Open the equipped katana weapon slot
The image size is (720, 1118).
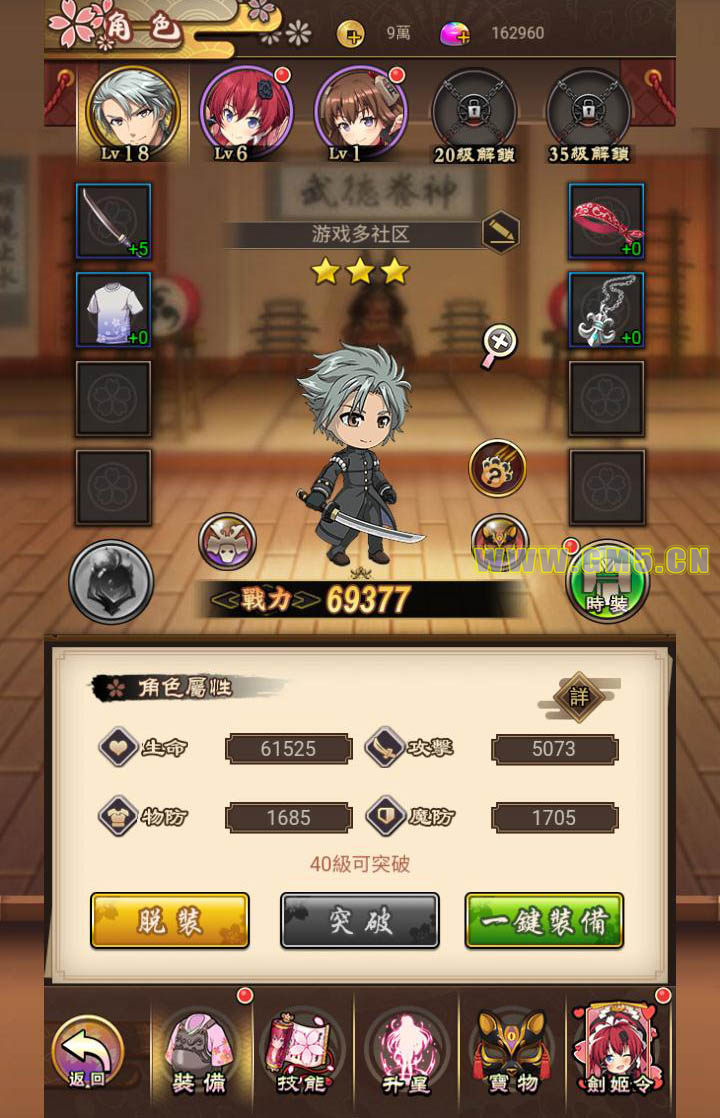click(113, 221)
